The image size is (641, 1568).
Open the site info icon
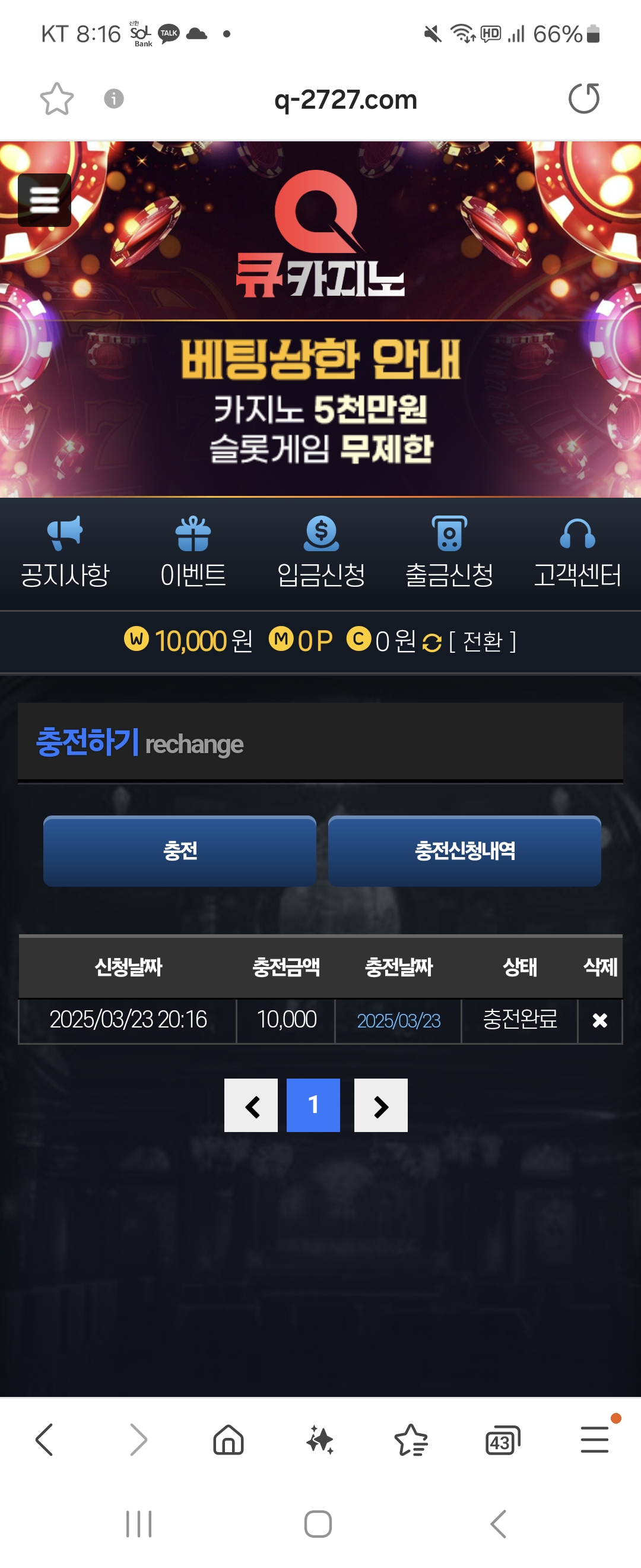click(114, 99)
